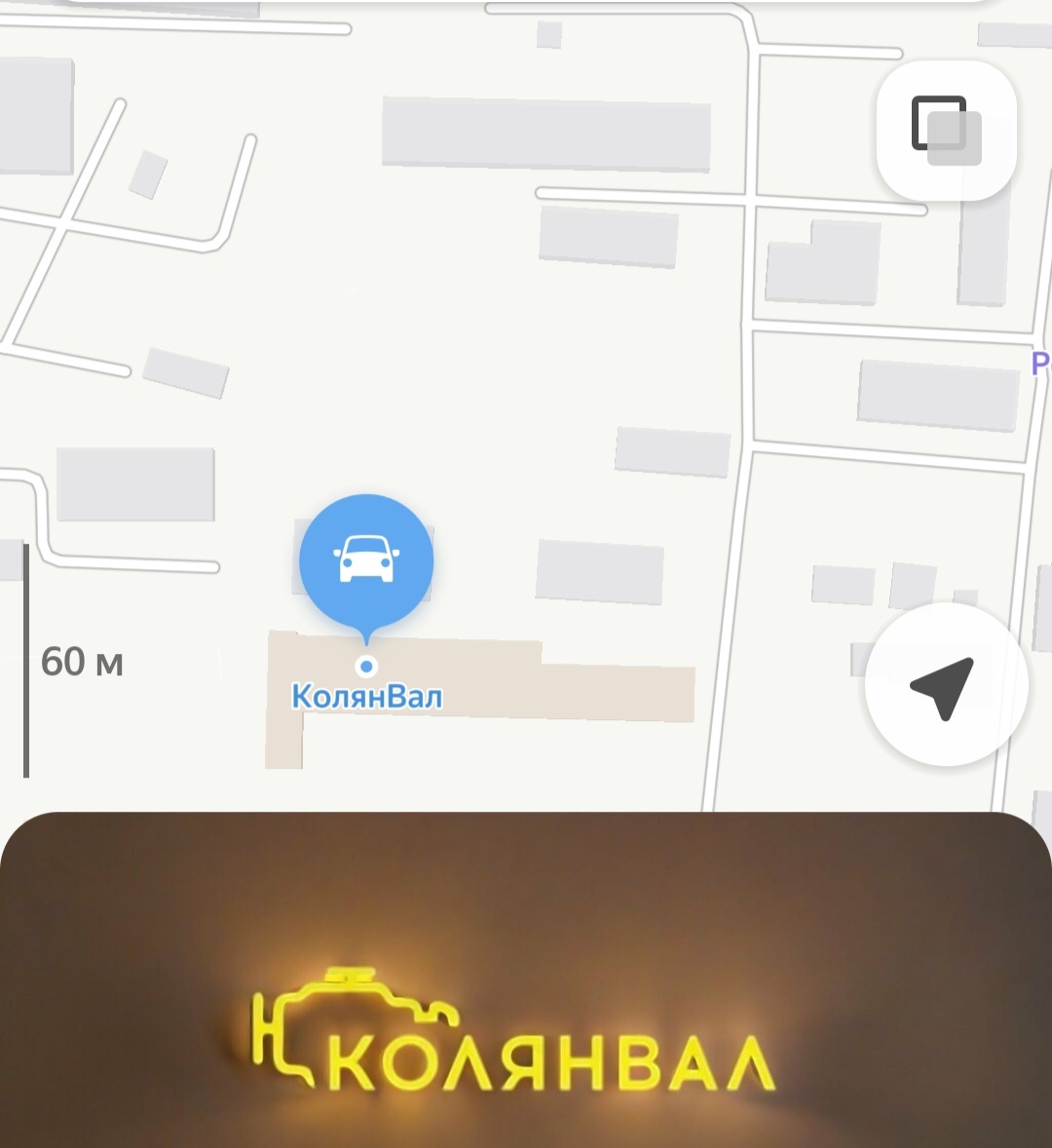Center map on my location
This screenshot has width=1052, height=1148.
(x=946, y=684)
